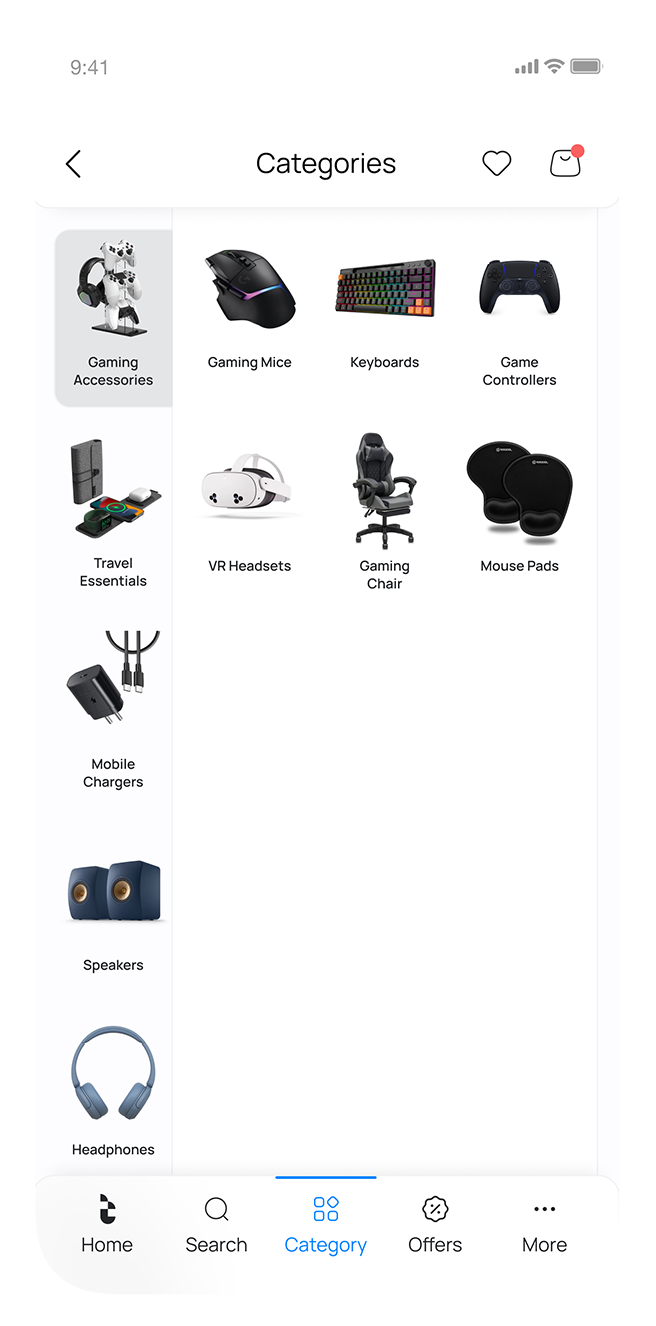Screen dimensions: 656x1326
Task: Open the wishlist heart icon
Action: click(496, 164)
